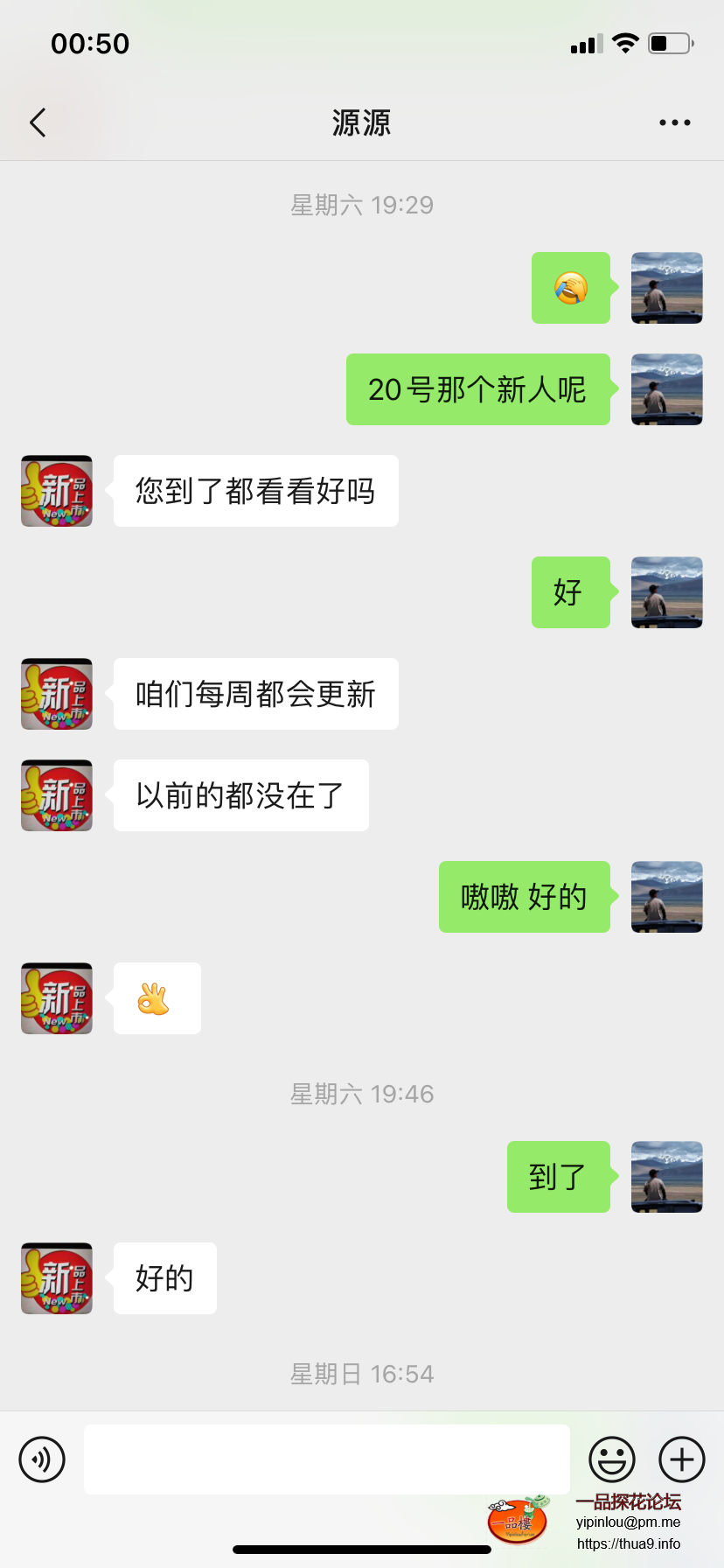Open the voice message input icon
724x1568 pixels.
click(43, 1459)
